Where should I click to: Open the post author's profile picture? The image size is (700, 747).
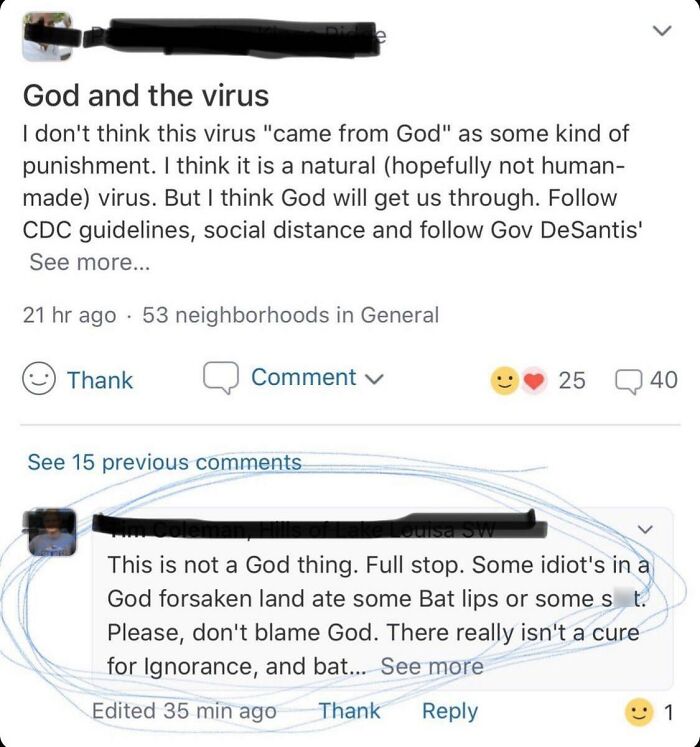coord(47,37)
